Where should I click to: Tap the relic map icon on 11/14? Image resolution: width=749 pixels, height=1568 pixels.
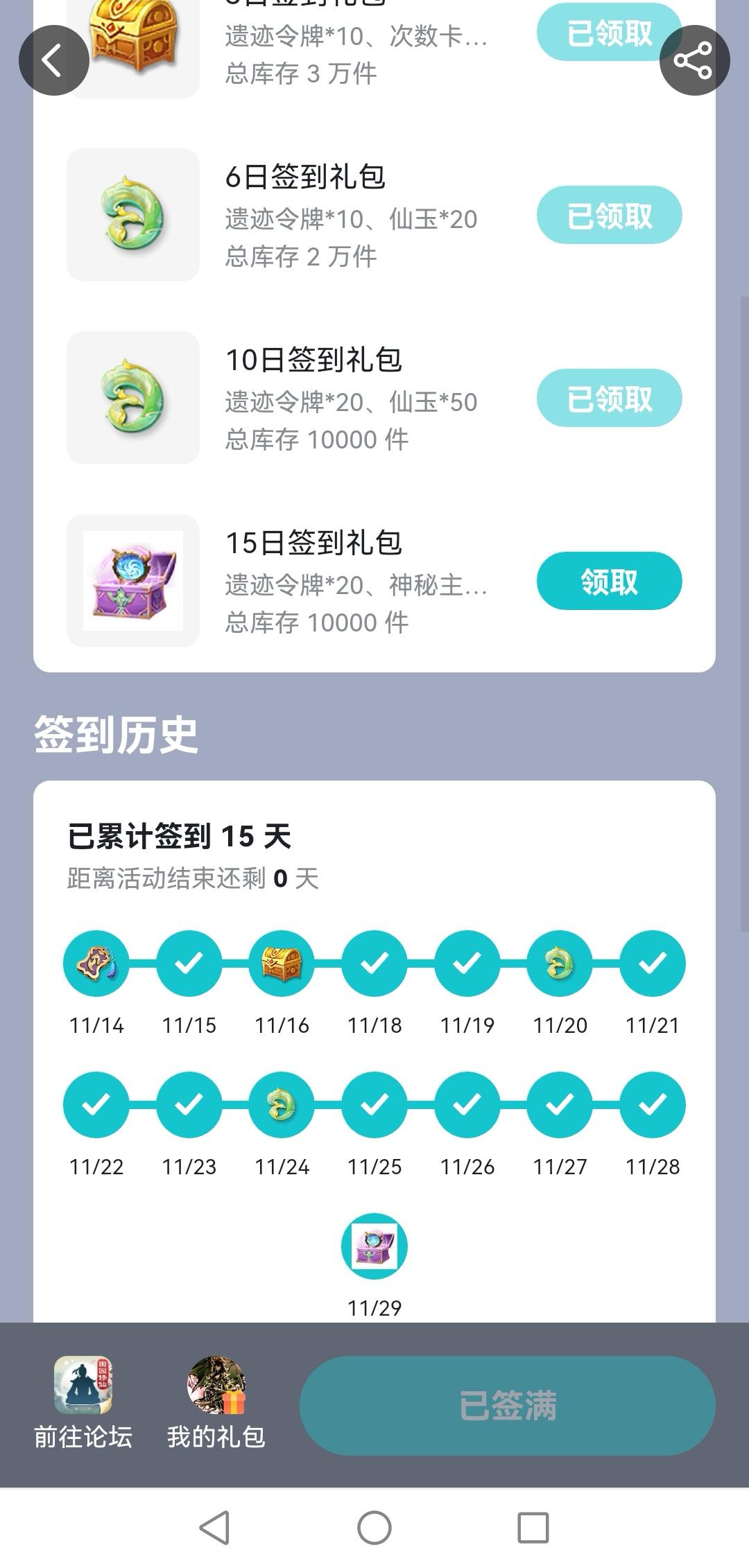click(96, 963)
